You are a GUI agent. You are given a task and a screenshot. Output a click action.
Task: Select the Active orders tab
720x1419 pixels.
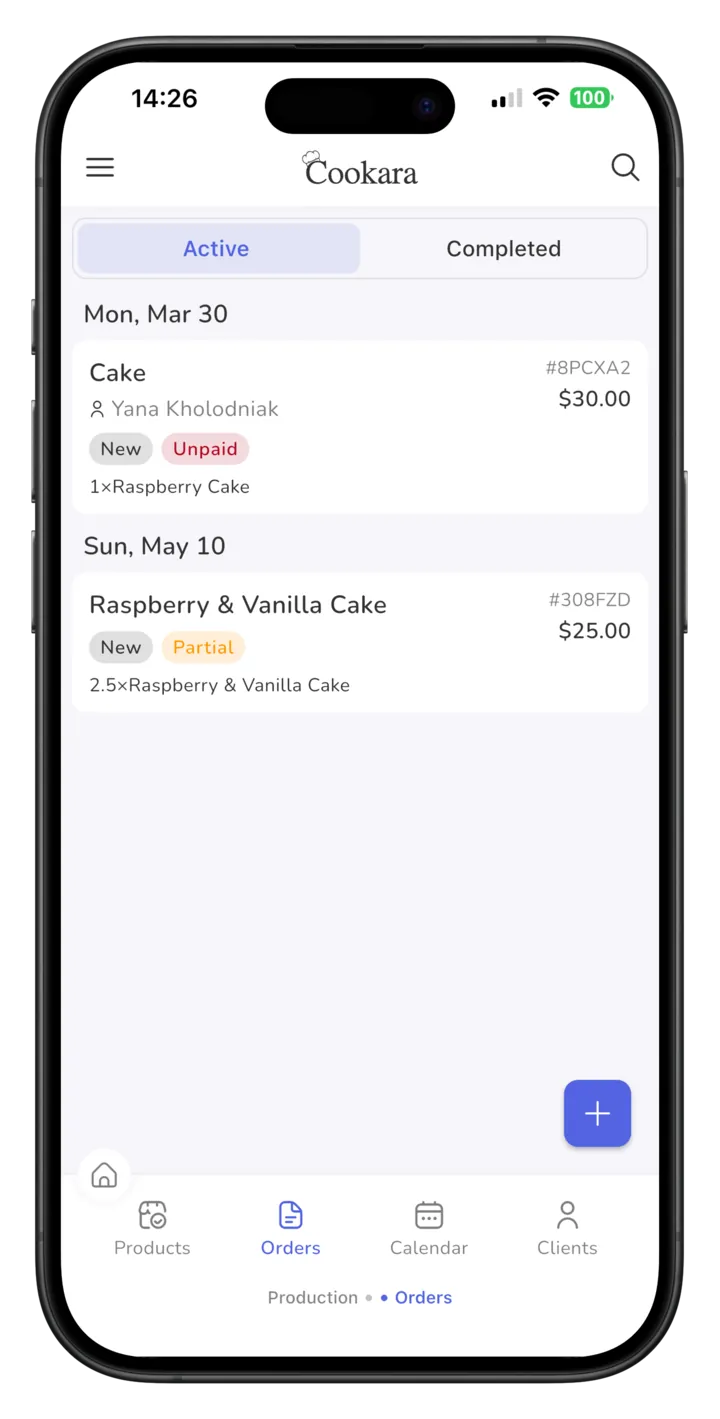coord(217,249)
